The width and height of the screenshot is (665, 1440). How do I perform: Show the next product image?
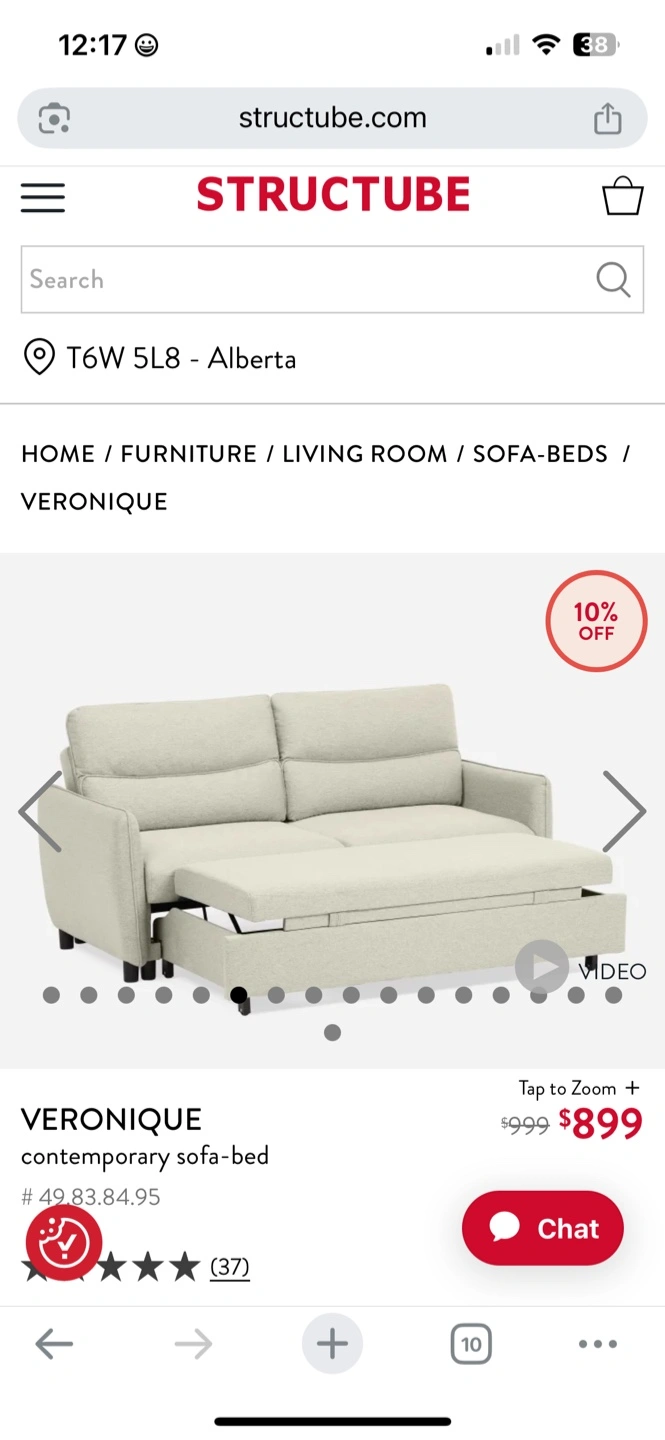point(624,811)
